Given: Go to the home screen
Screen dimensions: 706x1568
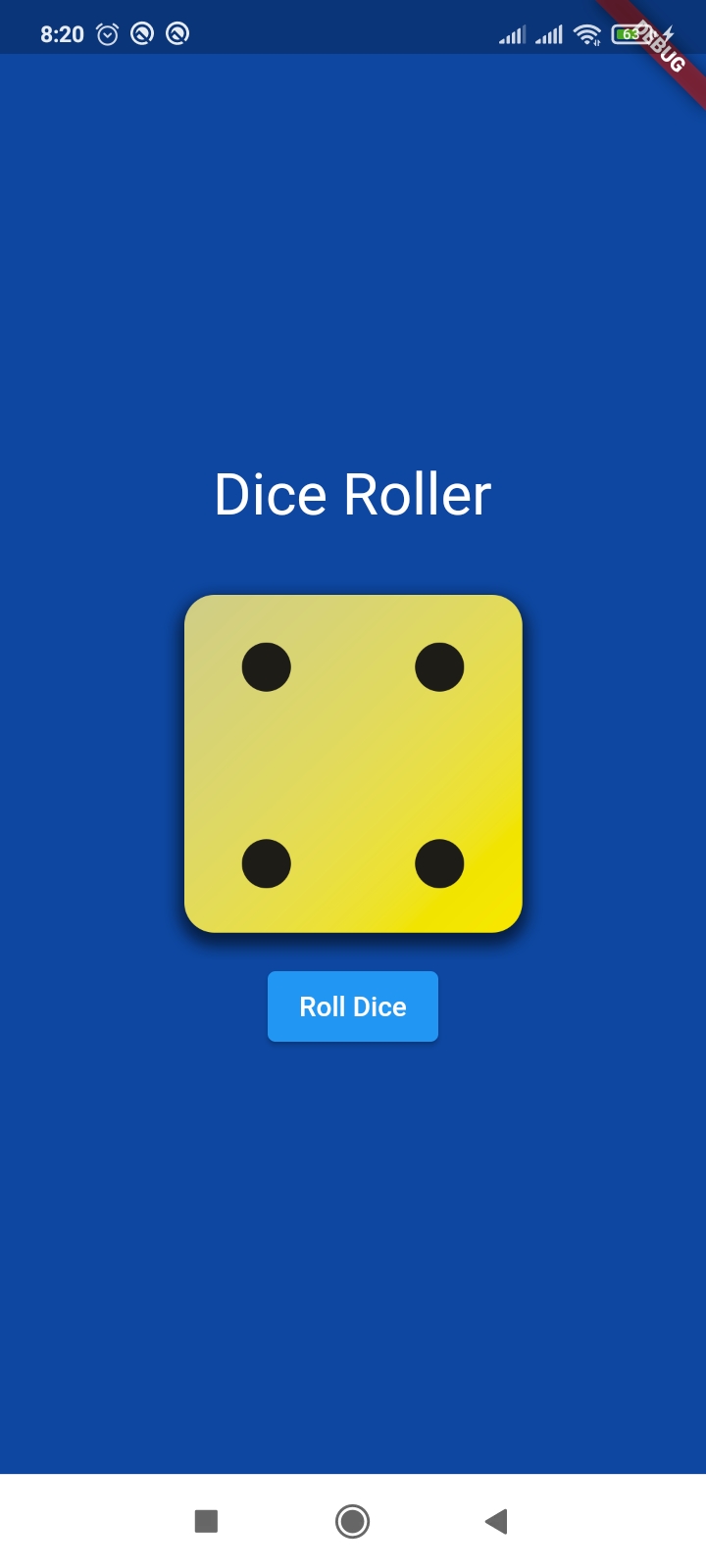Looking at the screenshot, I should coord(353,1521).
